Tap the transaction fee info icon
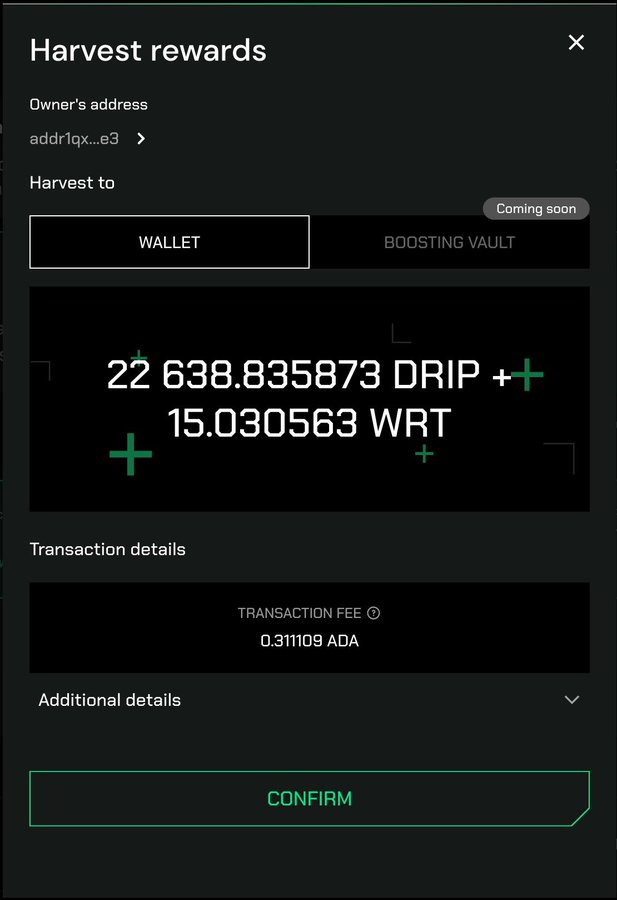The width and height of the screenshot is (617, 900). tap(374, 613)
